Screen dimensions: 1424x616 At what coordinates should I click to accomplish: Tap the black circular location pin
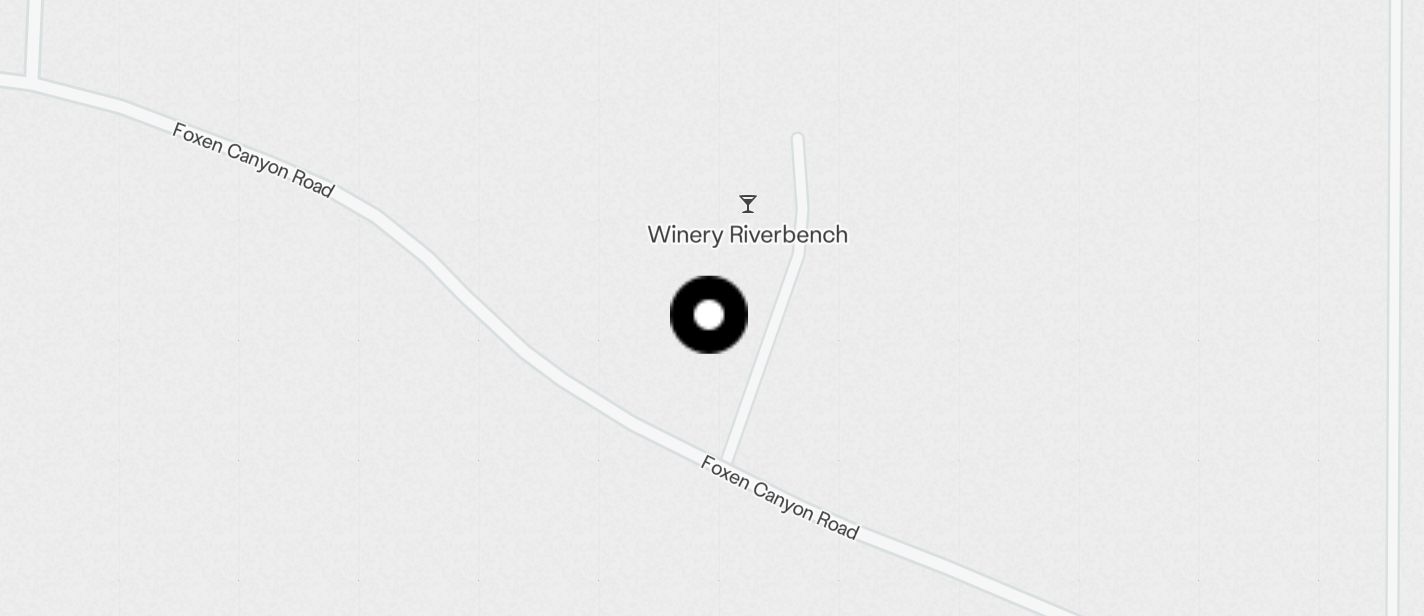pos(708,315)
